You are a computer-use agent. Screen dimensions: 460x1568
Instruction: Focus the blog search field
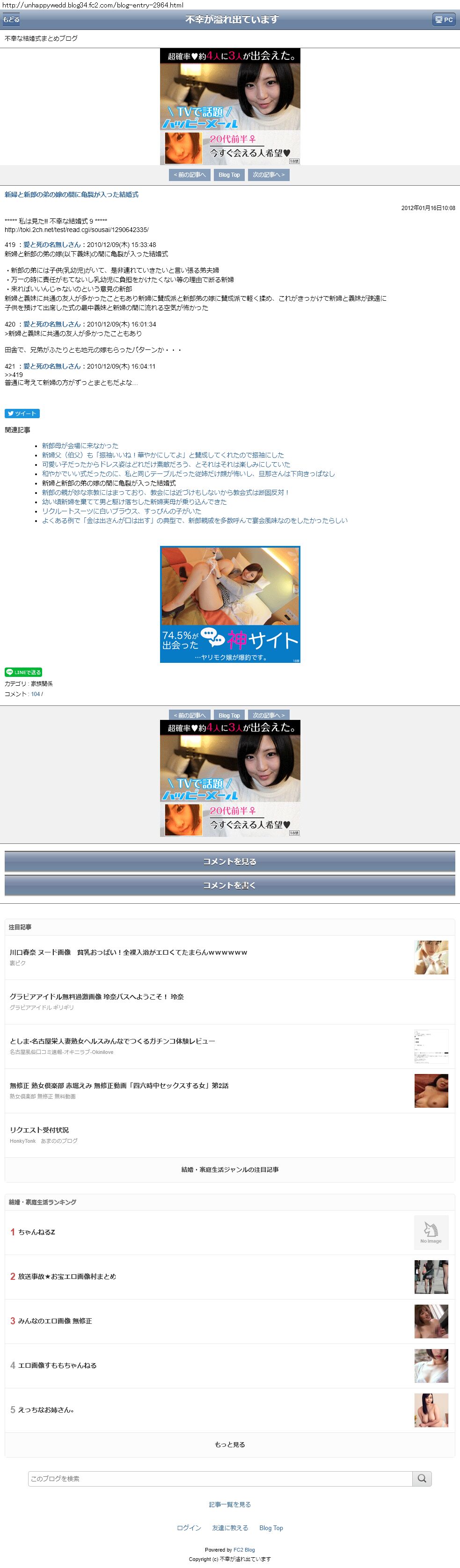219,1479
